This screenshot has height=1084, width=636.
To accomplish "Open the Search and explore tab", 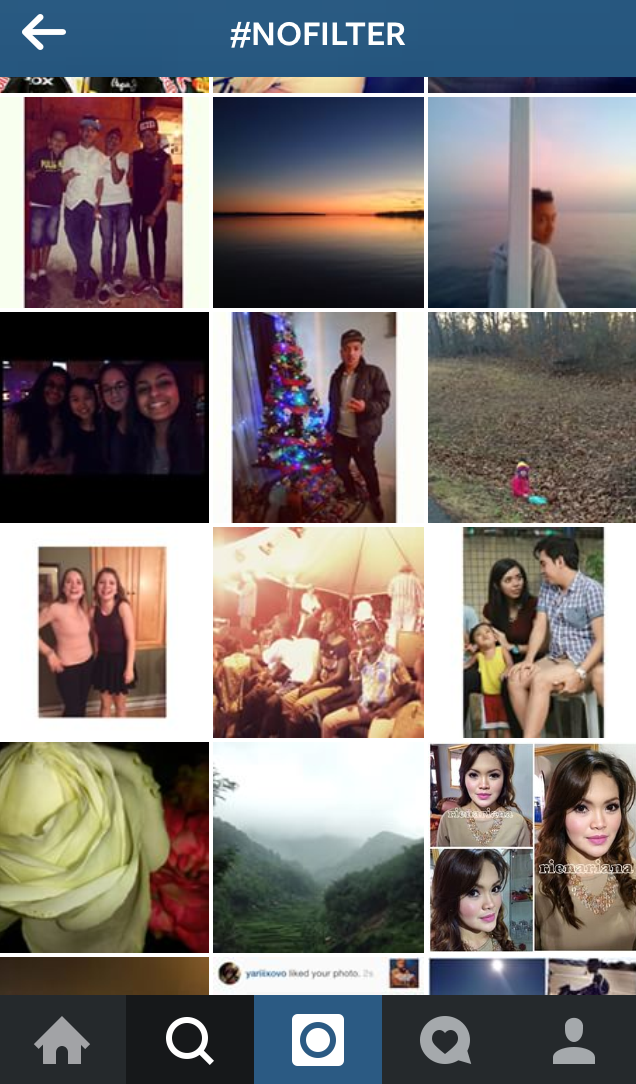I will coord(190,1040).
